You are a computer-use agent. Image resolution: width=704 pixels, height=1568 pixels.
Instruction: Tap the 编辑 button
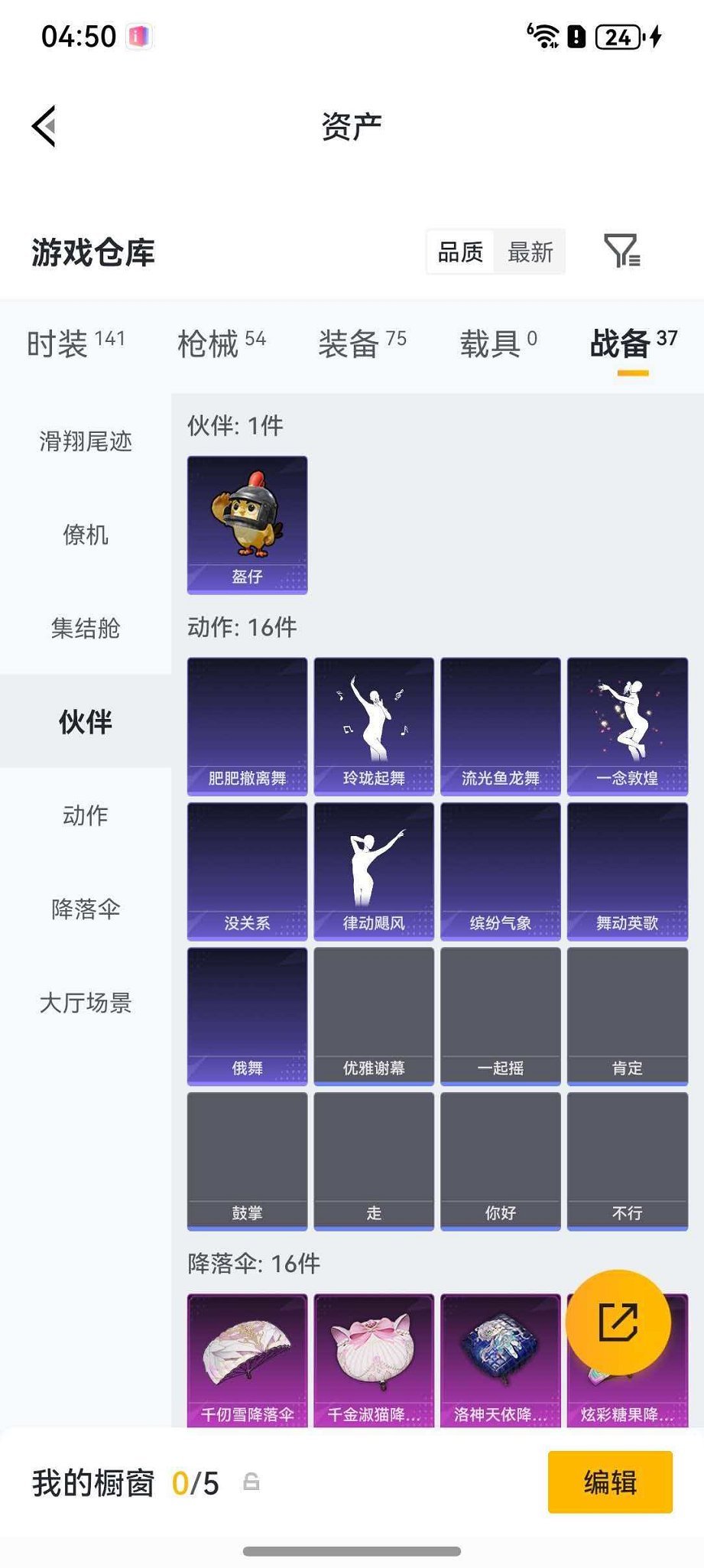pyautogui.click(x=609, y=1482)
